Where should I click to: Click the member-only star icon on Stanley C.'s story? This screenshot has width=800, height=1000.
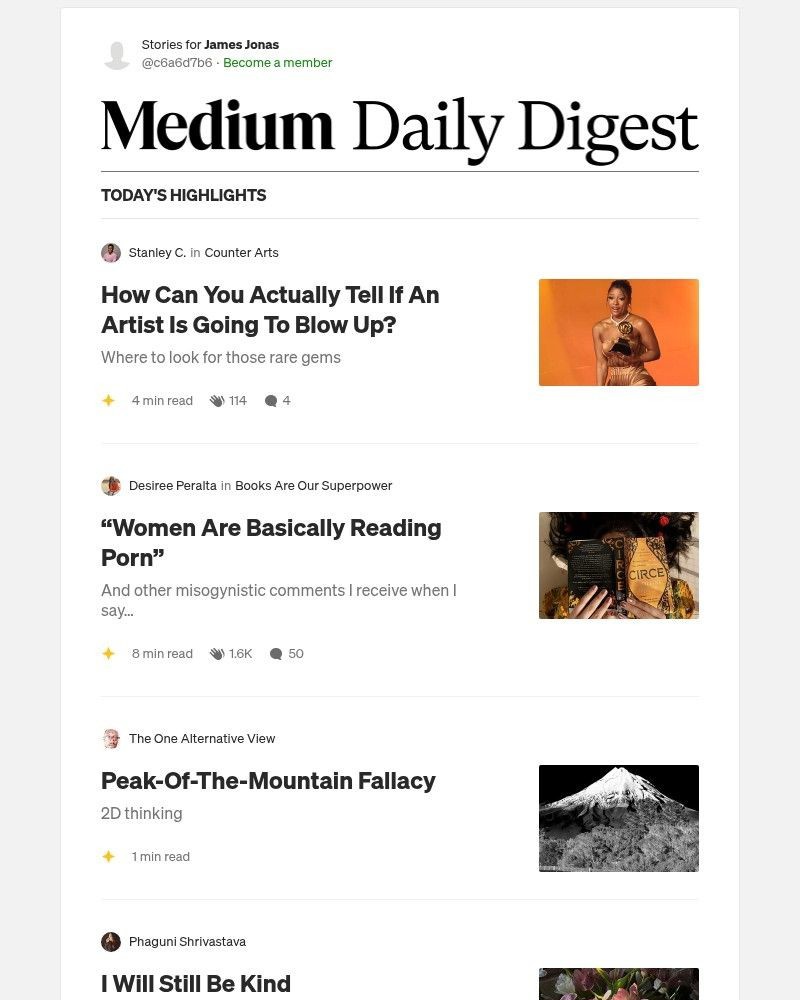pyautogui.click(x=109, y=400)
